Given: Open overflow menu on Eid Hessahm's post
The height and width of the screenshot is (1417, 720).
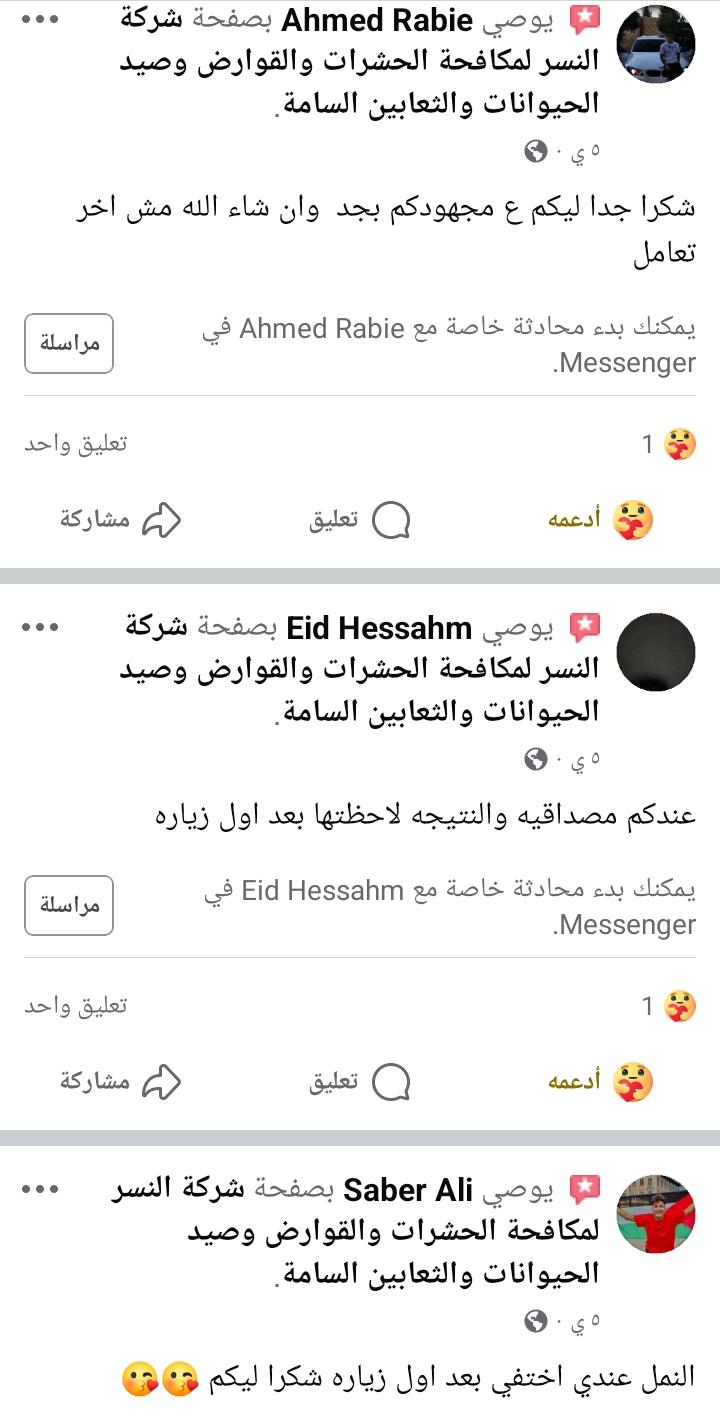Looking at the screenshot, I should [x=40, y=627].
